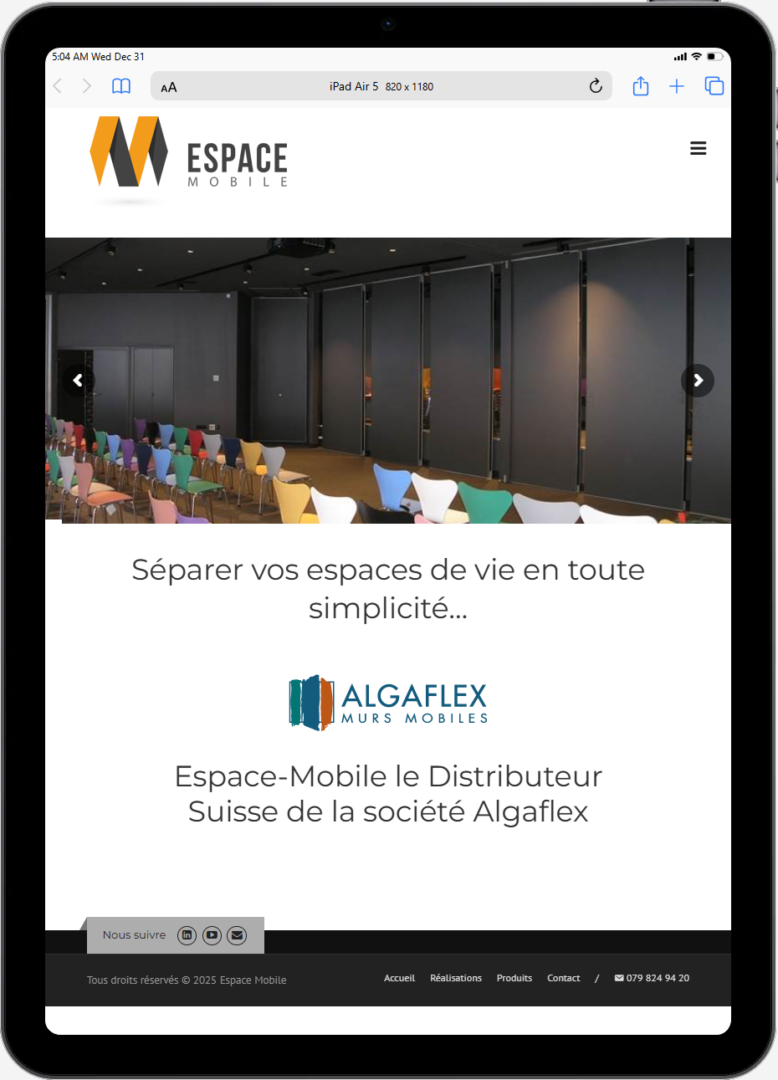This screenshot has height=1080, width=778.
Task: Open the Contact page link
Action: click(x=564, y=978)
